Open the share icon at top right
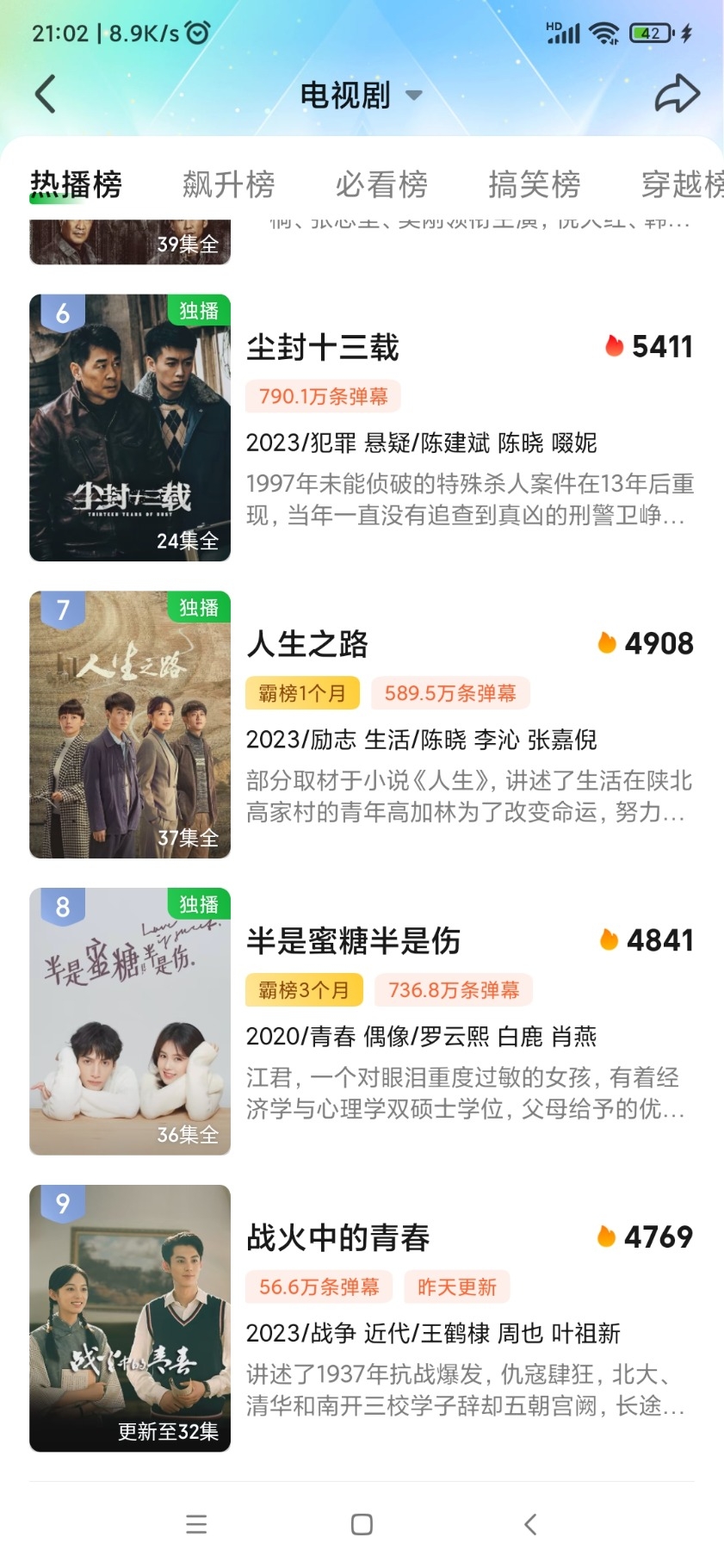Screen dimensions: 724x1568 [677, 93]
